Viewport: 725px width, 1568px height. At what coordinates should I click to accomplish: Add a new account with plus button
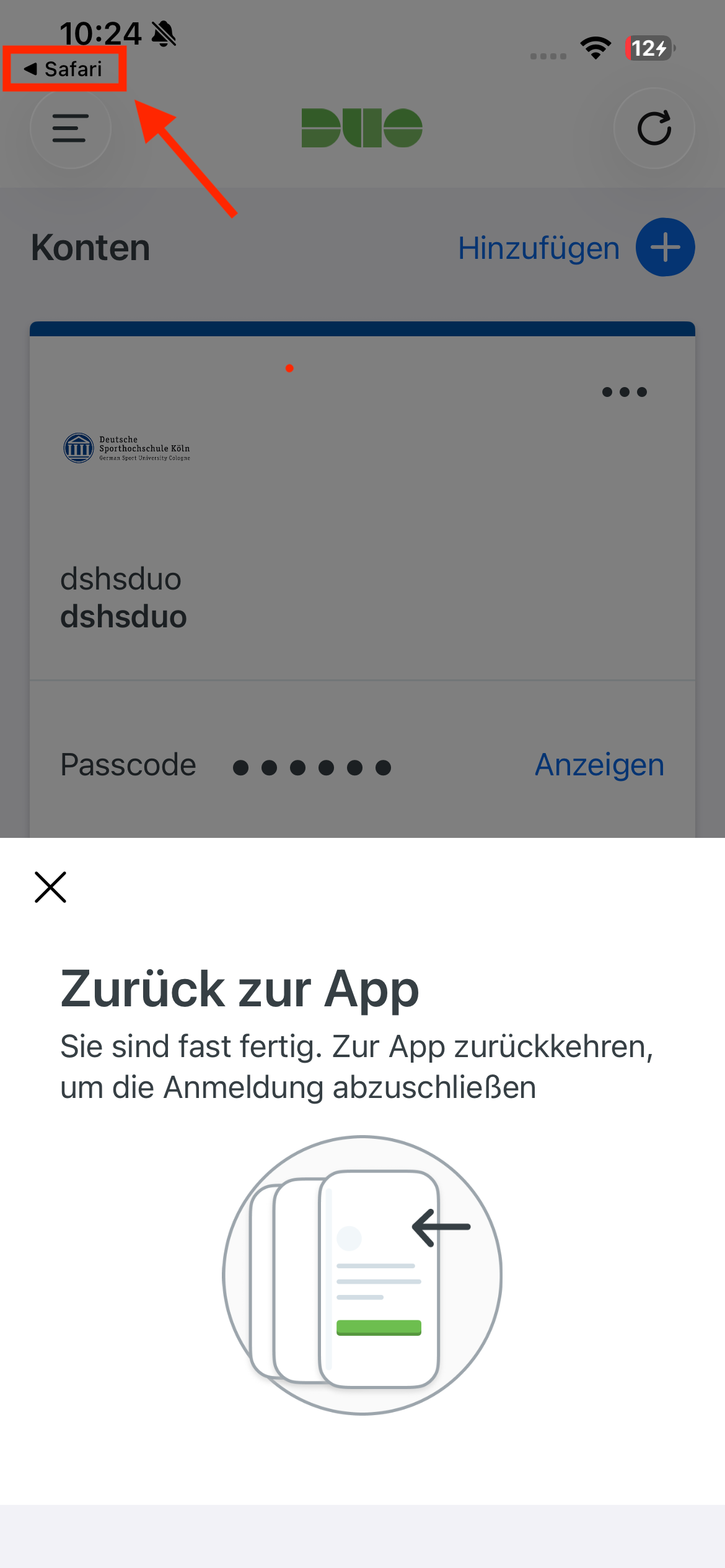(666, 247)
